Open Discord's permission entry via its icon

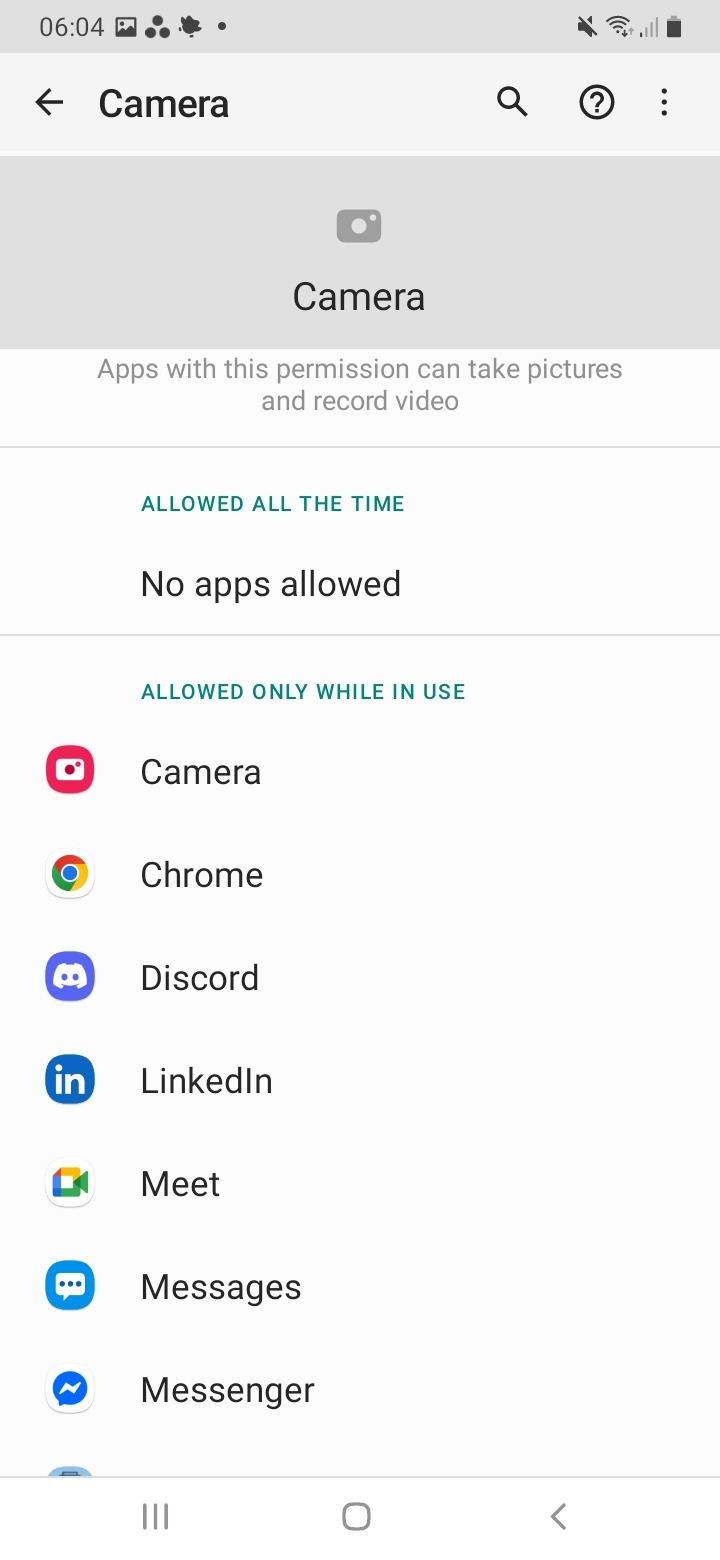[x=69, y=976]
